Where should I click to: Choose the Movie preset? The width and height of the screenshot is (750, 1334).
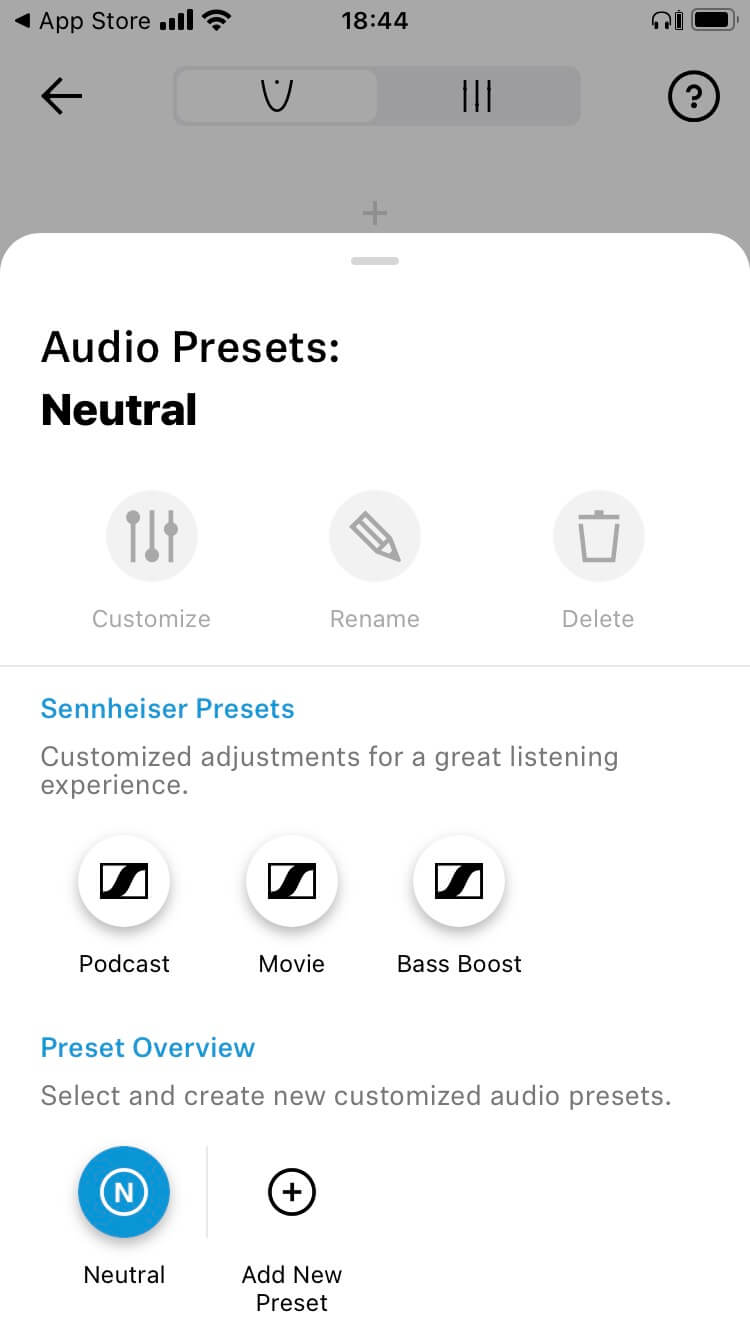291,881
